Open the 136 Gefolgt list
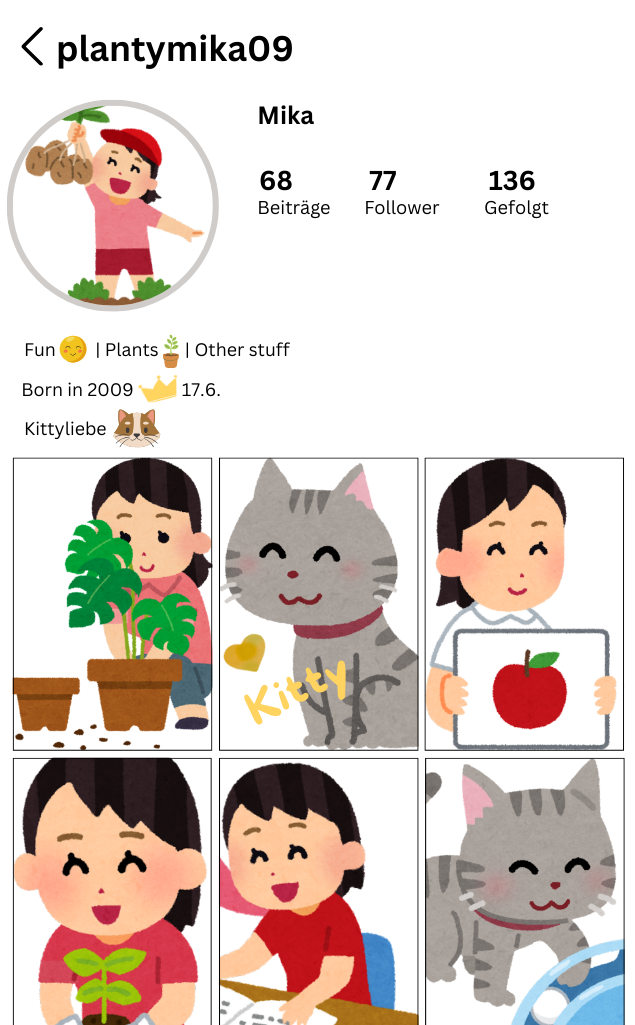 515,192
